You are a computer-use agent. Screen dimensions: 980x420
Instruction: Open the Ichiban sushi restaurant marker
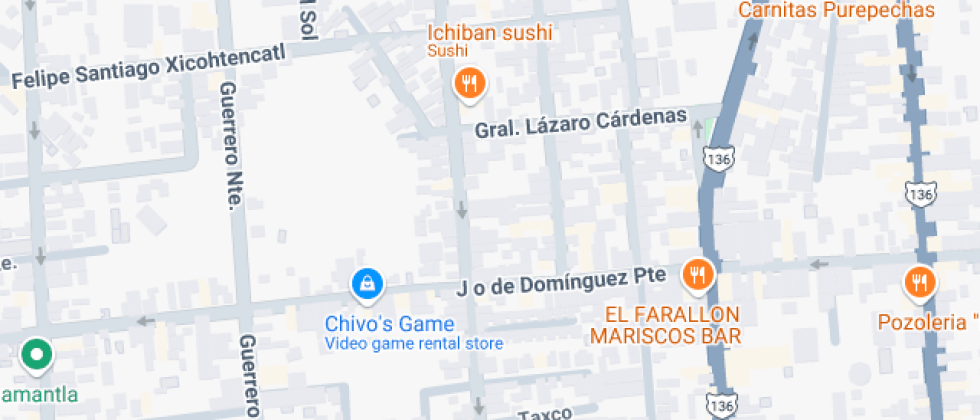468,83
